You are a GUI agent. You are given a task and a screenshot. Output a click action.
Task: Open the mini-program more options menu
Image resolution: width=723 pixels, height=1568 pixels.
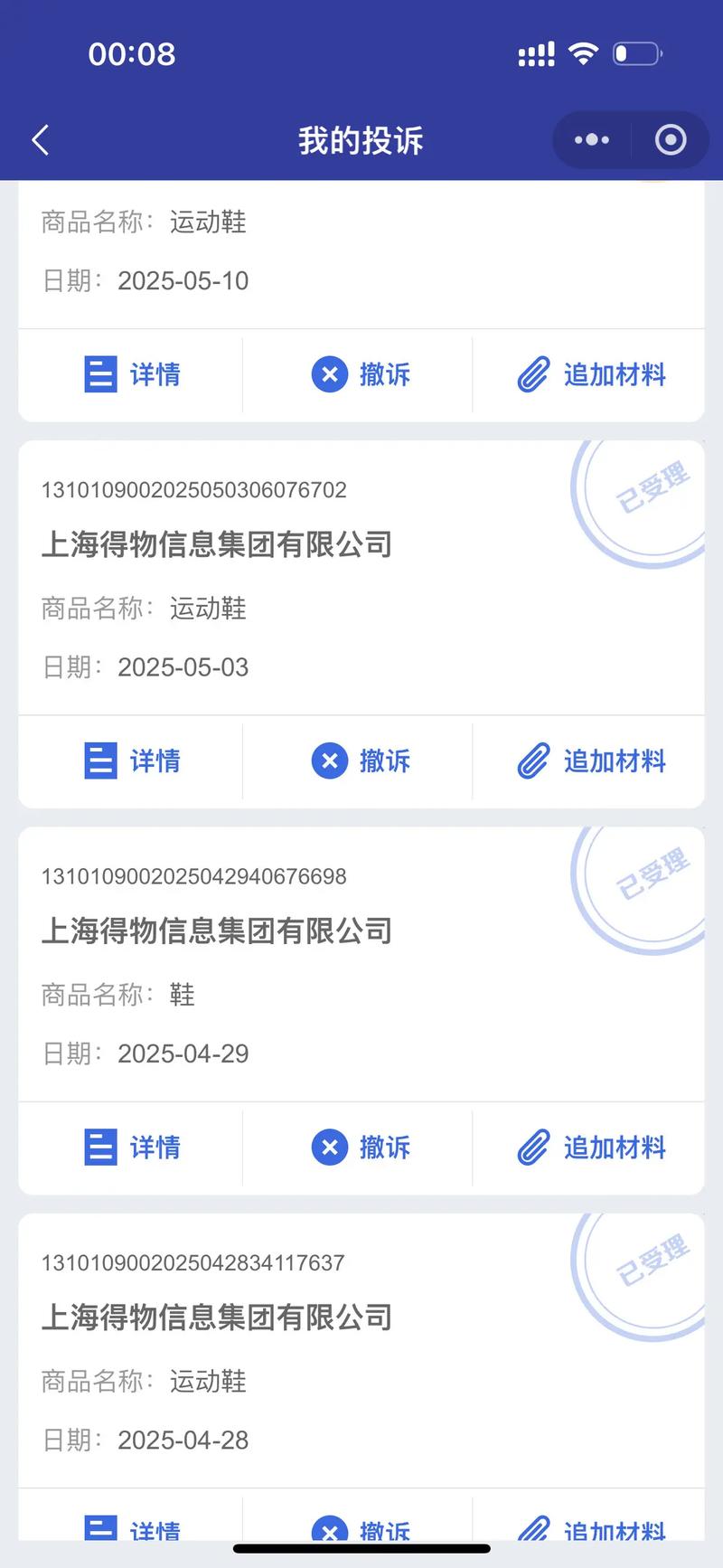point(590,140)
